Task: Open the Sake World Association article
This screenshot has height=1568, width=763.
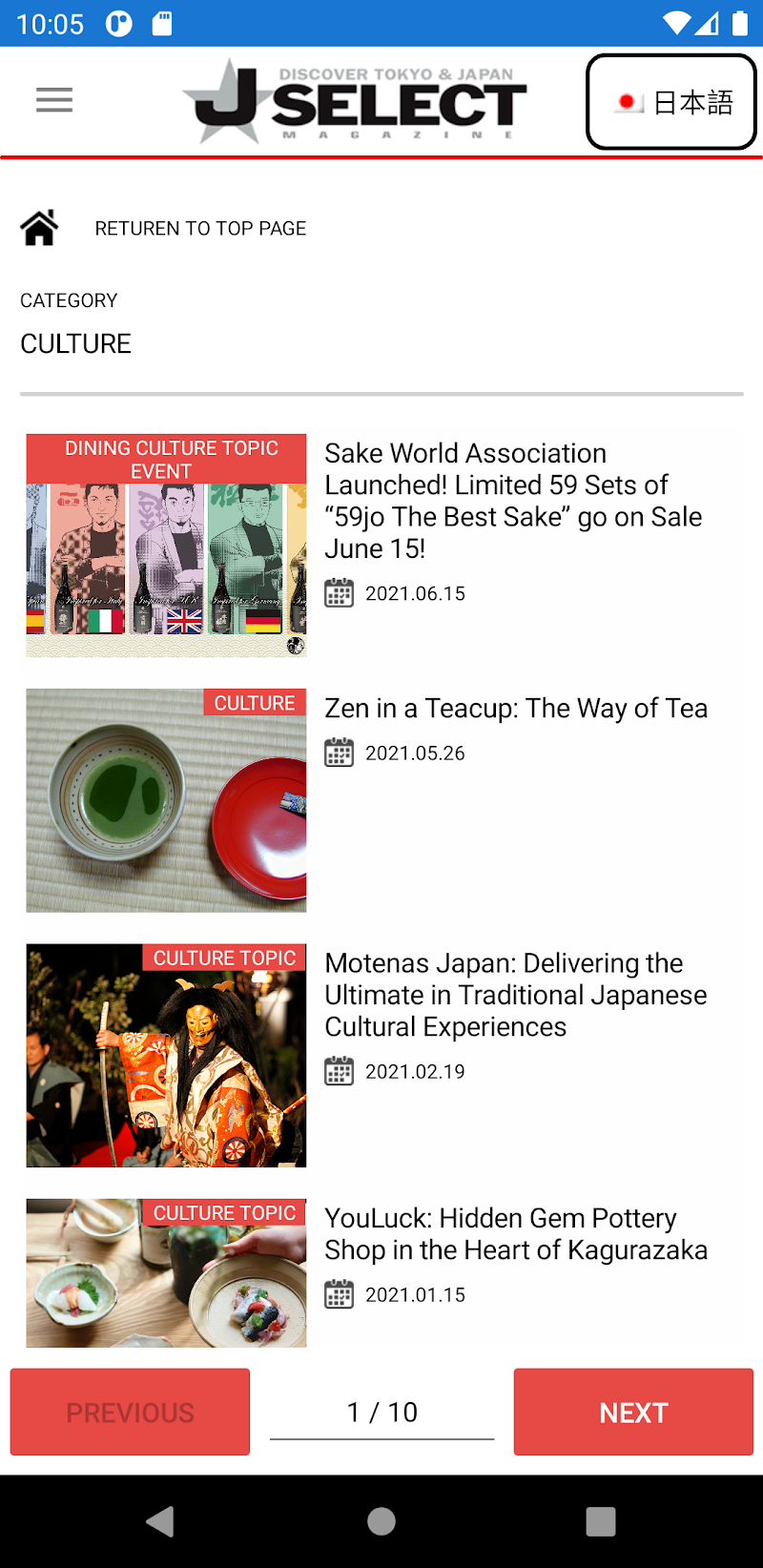Action: [512, 500]
